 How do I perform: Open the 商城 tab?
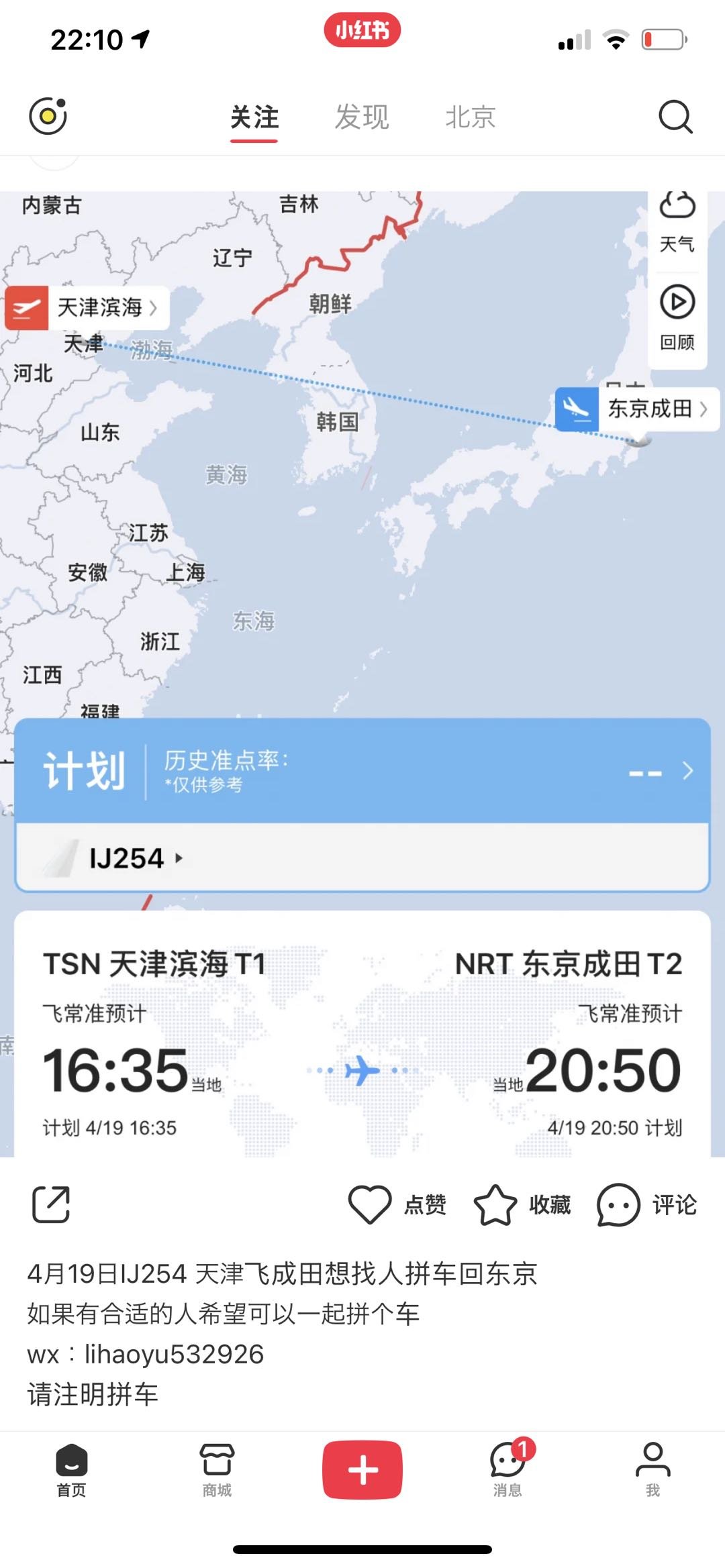(x=217, y=1470)
